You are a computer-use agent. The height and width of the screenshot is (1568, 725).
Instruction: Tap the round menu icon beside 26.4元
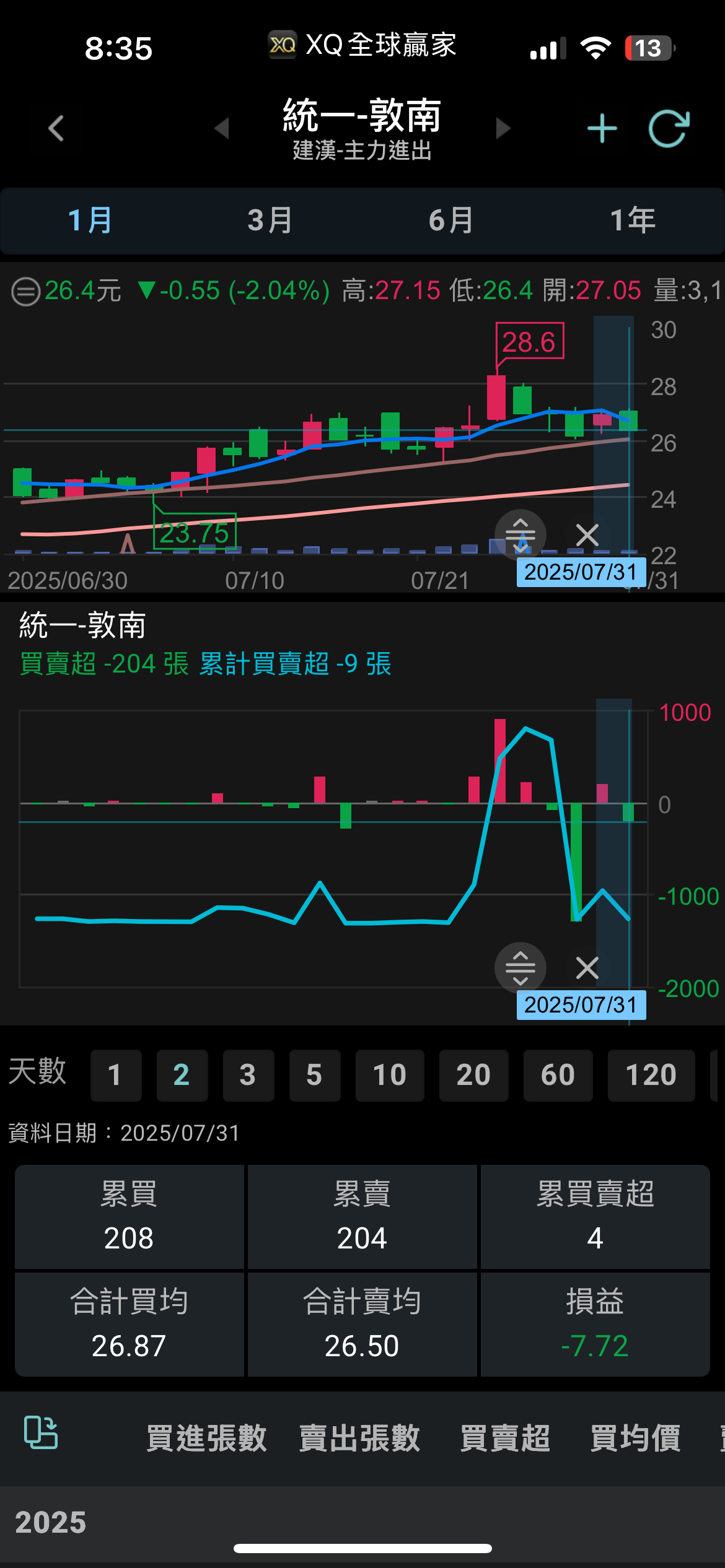point(26,292)
